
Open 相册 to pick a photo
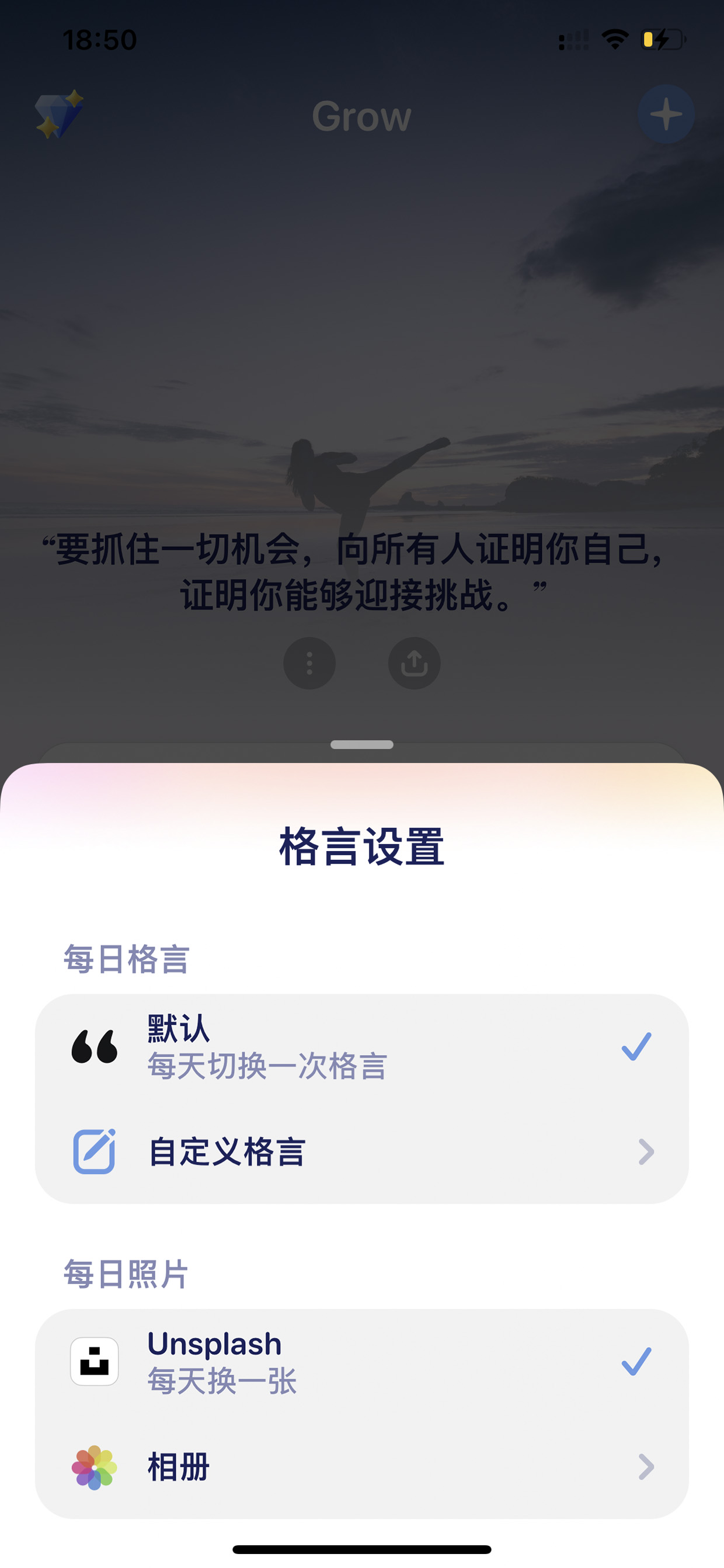[x=362, y=1466]
